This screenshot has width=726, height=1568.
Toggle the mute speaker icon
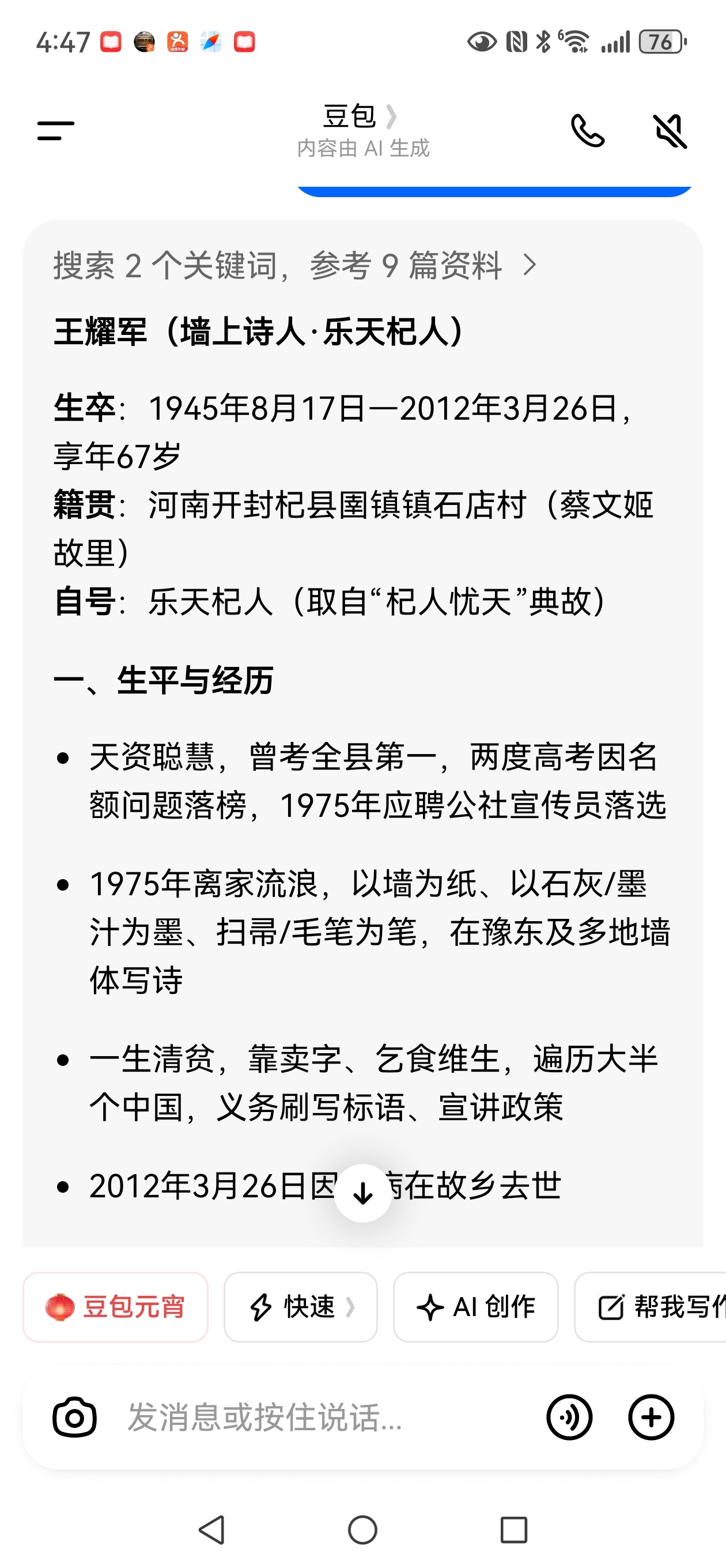coord(670,131)
